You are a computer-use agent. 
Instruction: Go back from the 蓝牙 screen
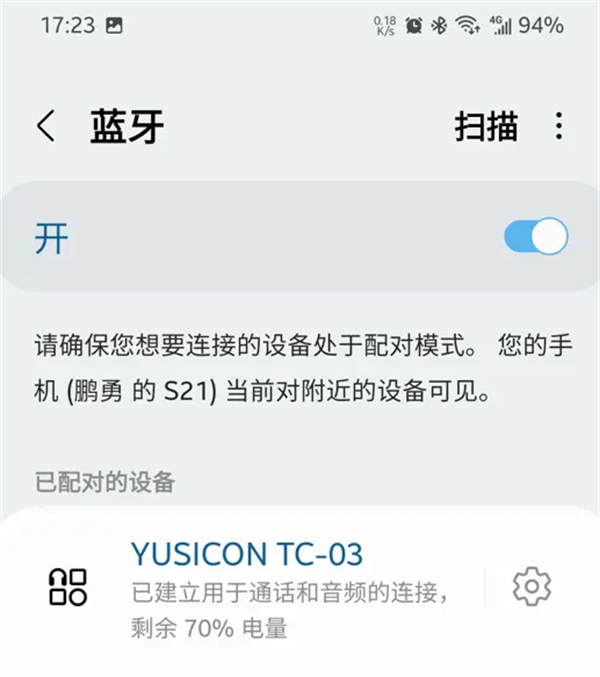[x=46, y=127]
